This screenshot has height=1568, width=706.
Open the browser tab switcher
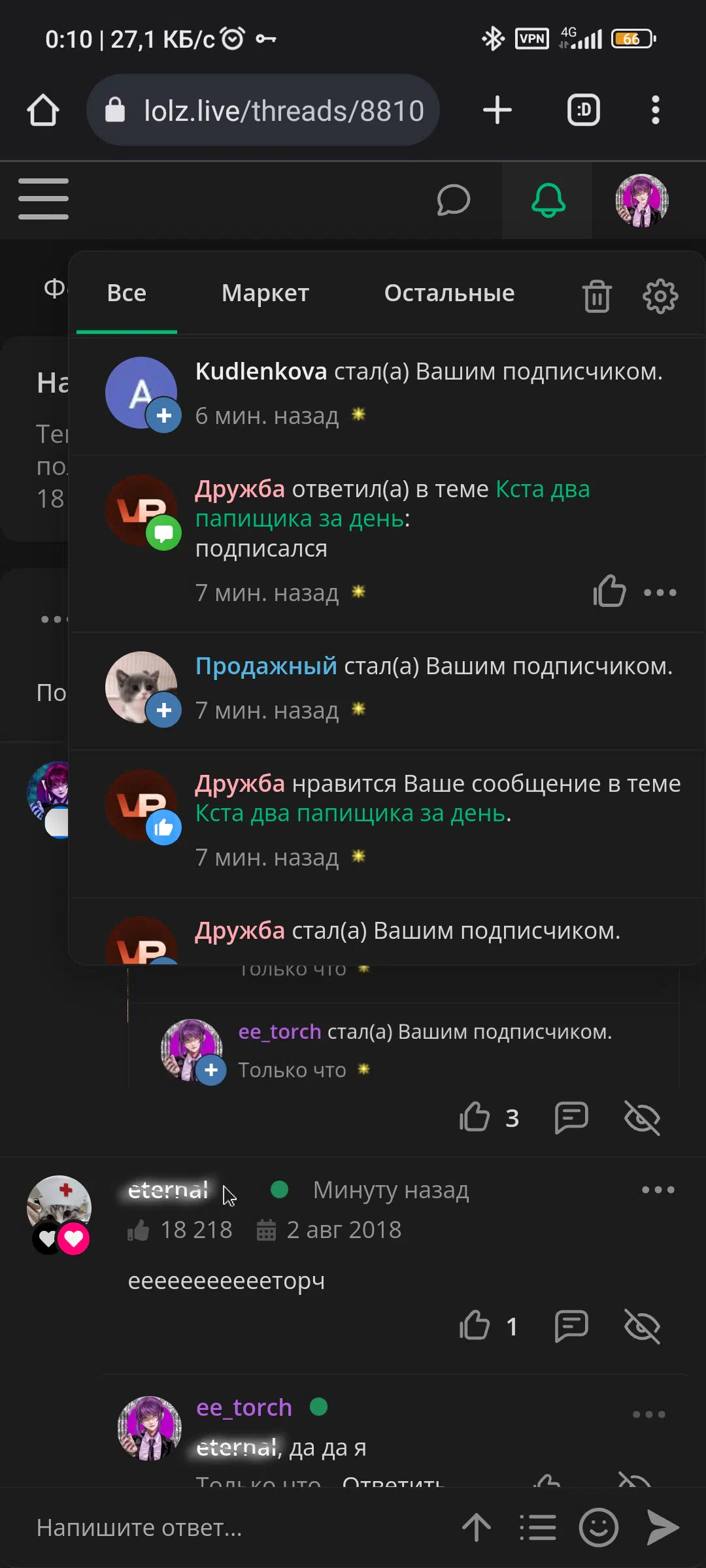583,110
